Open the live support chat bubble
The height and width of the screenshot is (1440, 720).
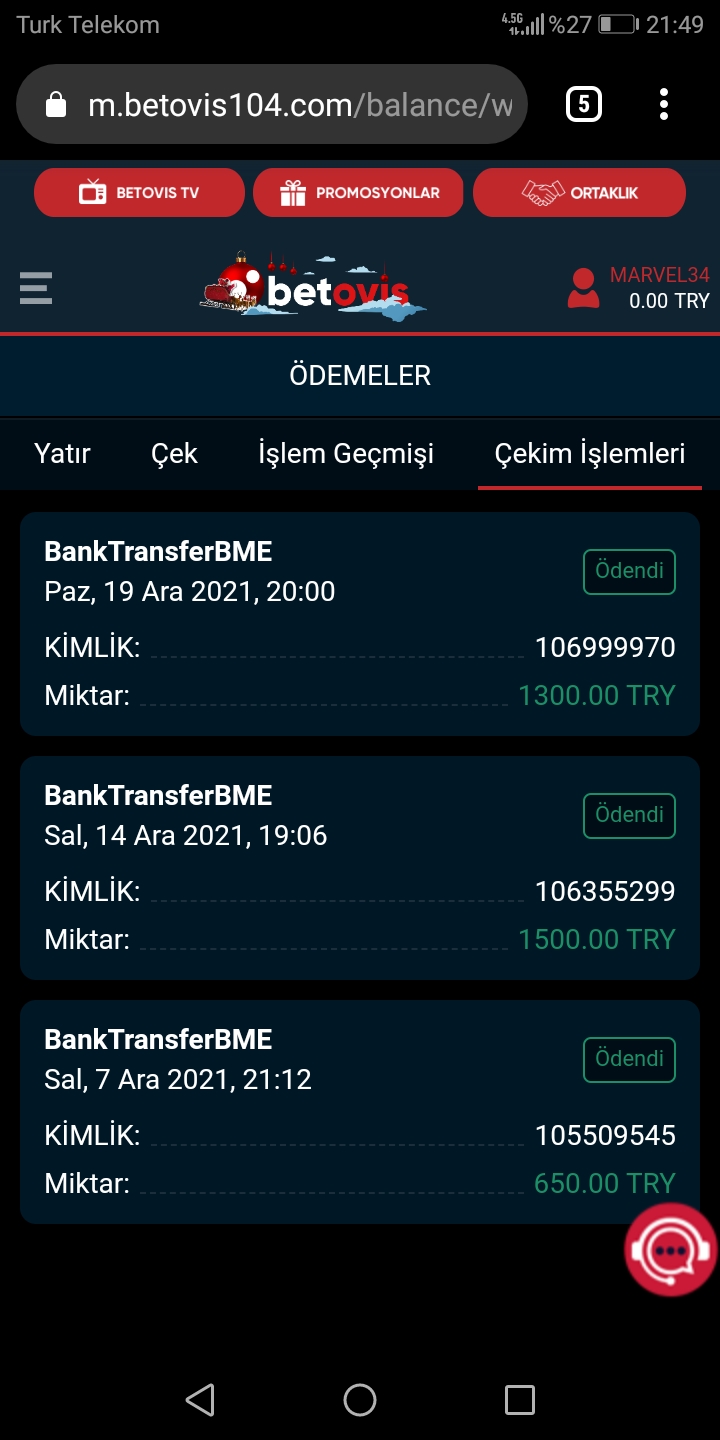click(x=670, y=1248)
